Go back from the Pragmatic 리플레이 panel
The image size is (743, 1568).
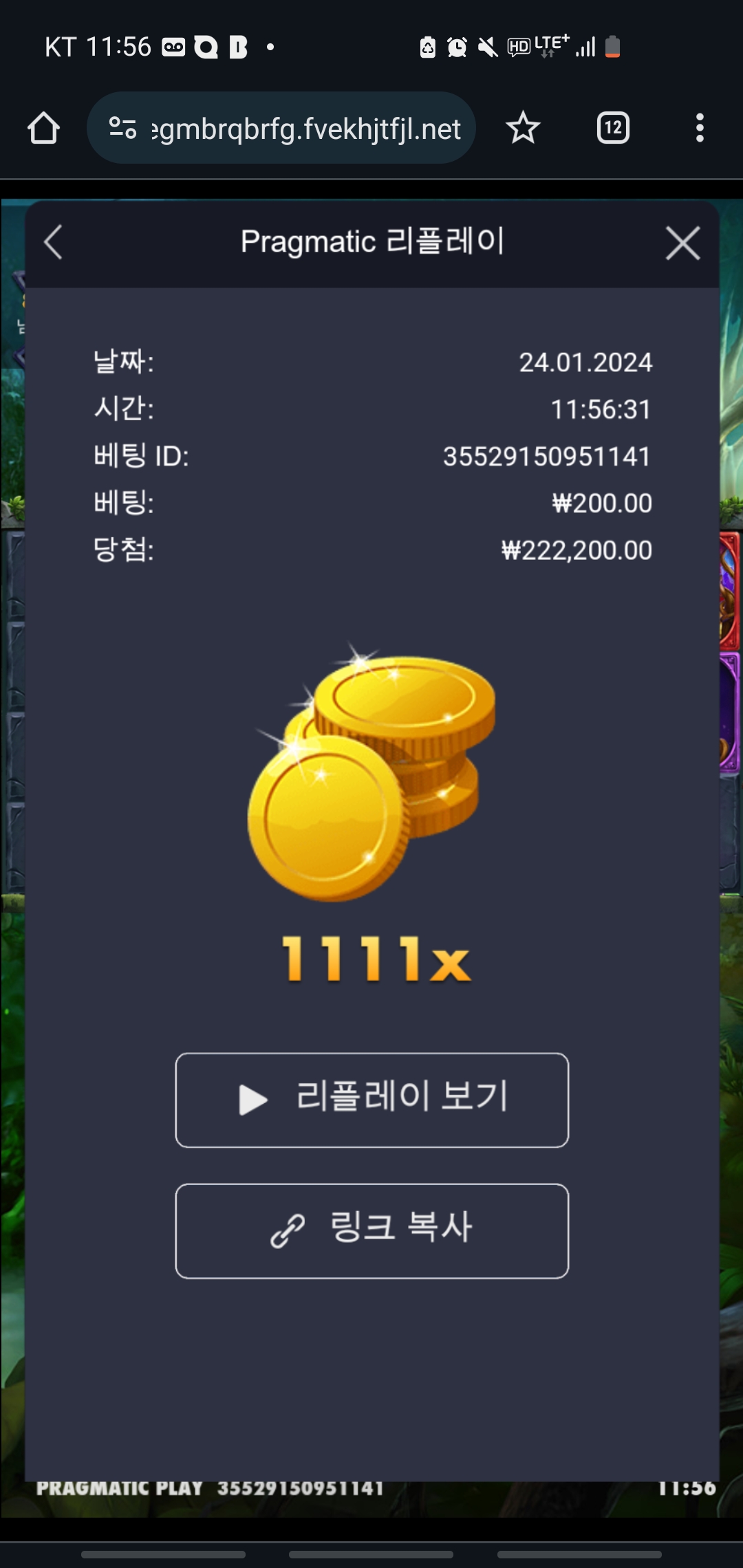[x=54, y=243]
